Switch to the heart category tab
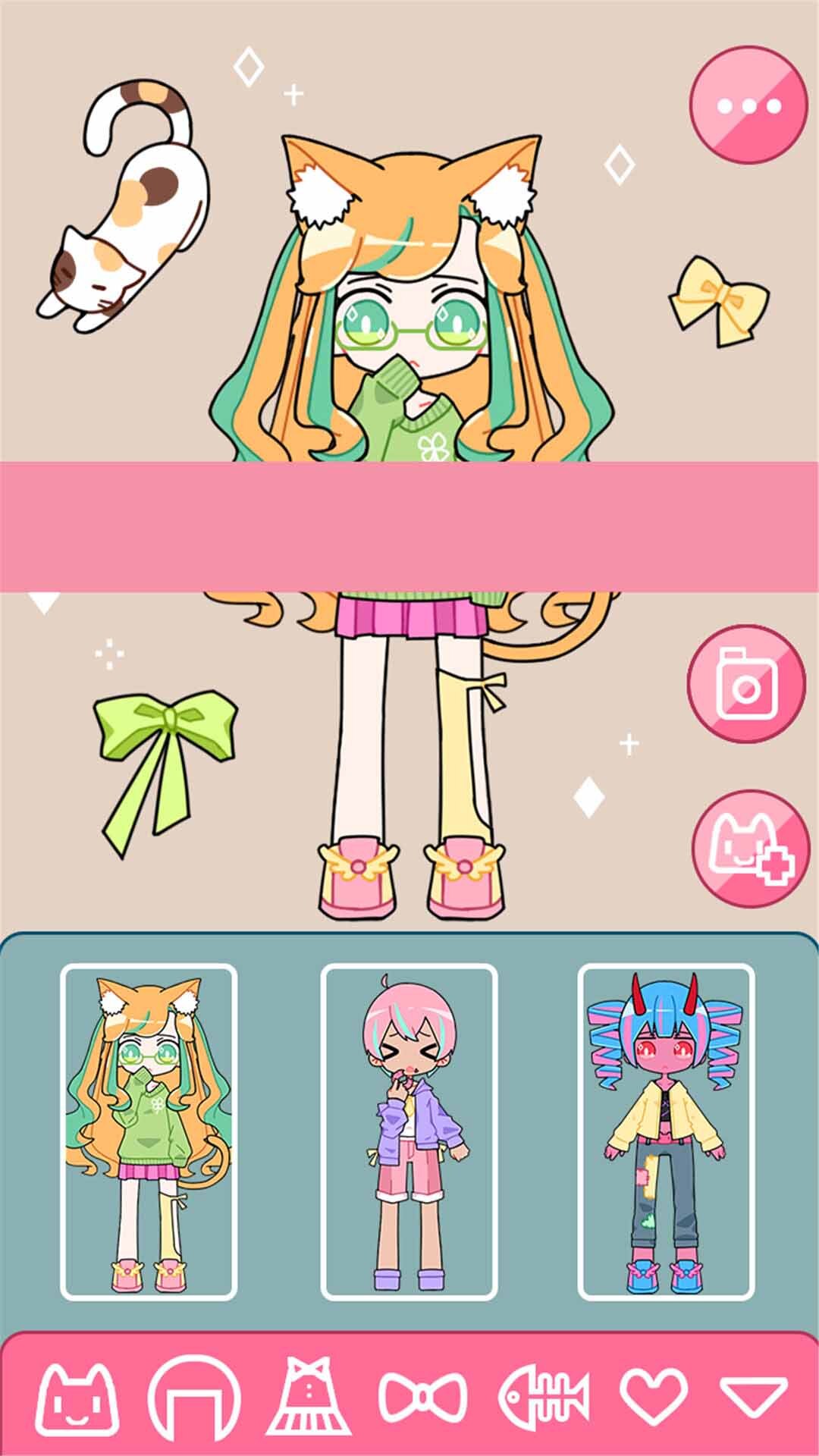This screenshot has height=1456, width=819. coord(653,1394)
